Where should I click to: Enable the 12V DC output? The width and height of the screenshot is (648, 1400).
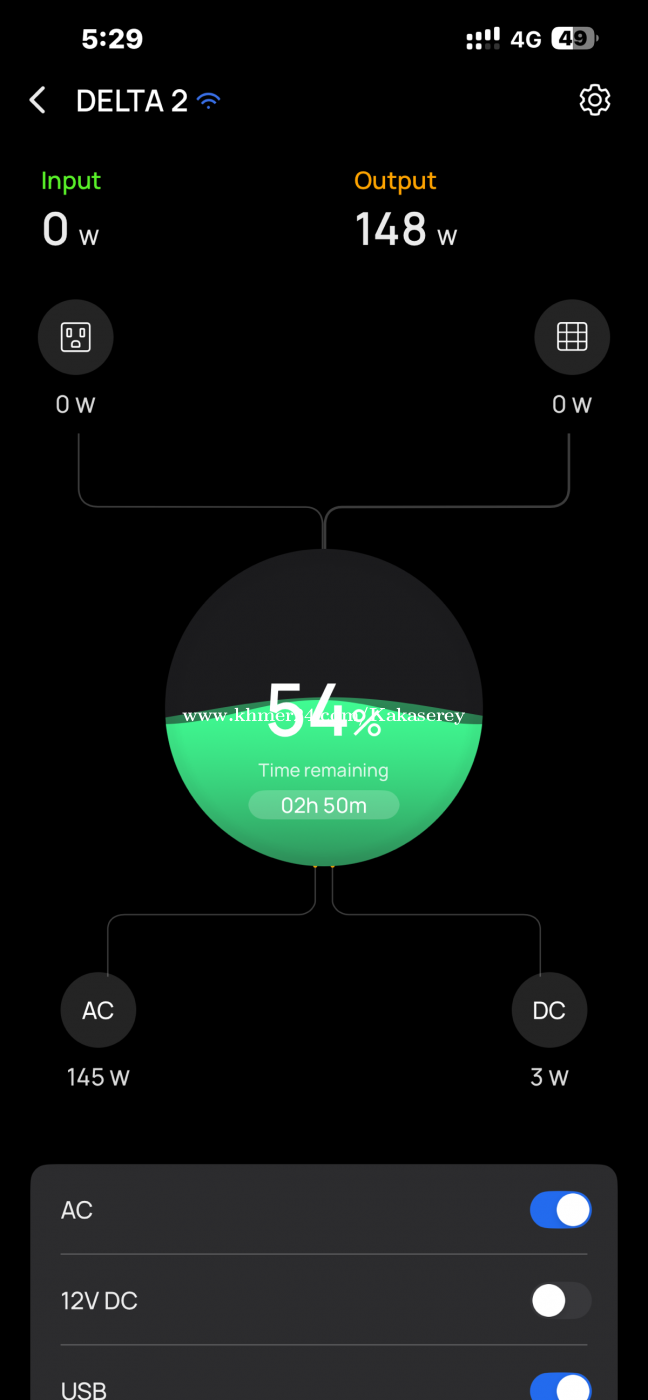(x=560, y=1301)
